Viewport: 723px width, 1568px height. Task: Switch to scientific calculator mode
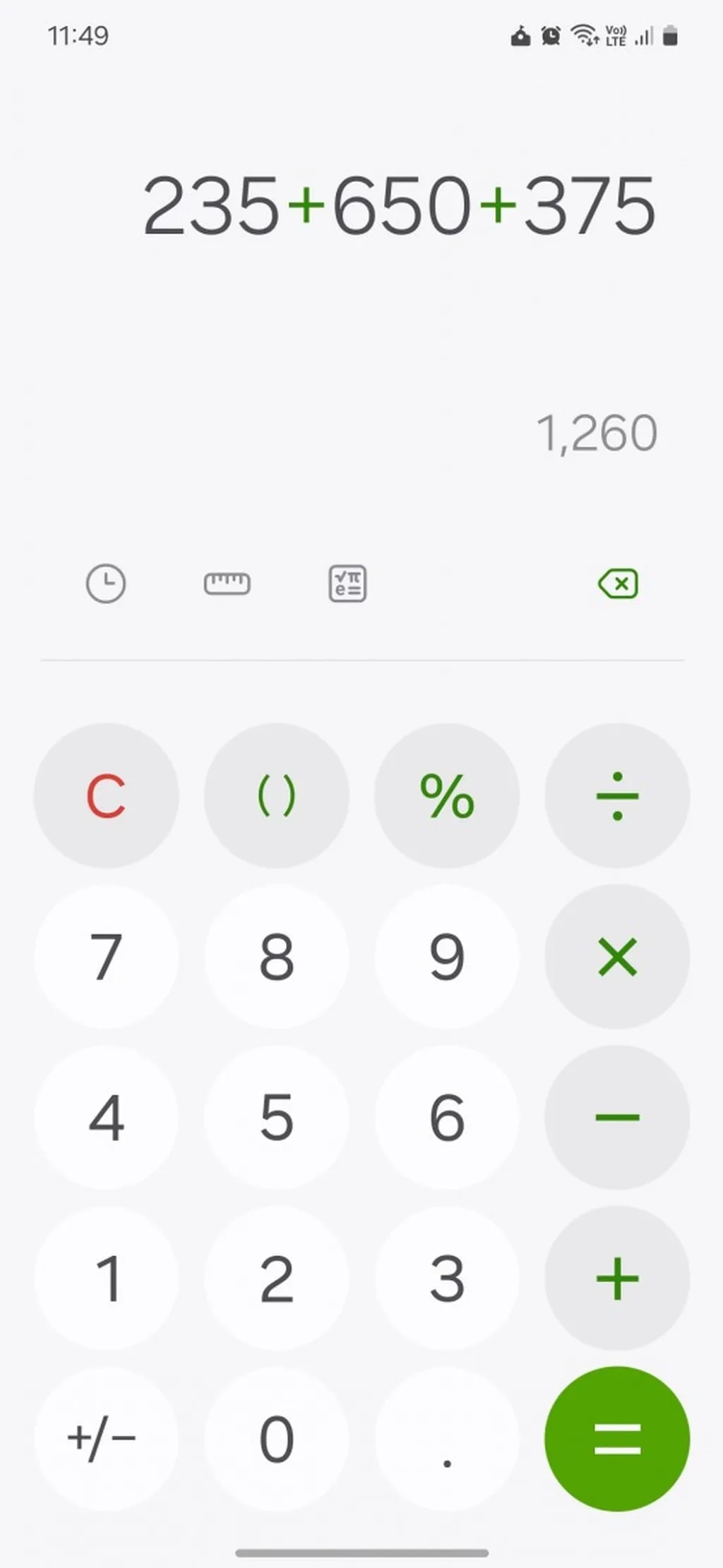(347, 584)
